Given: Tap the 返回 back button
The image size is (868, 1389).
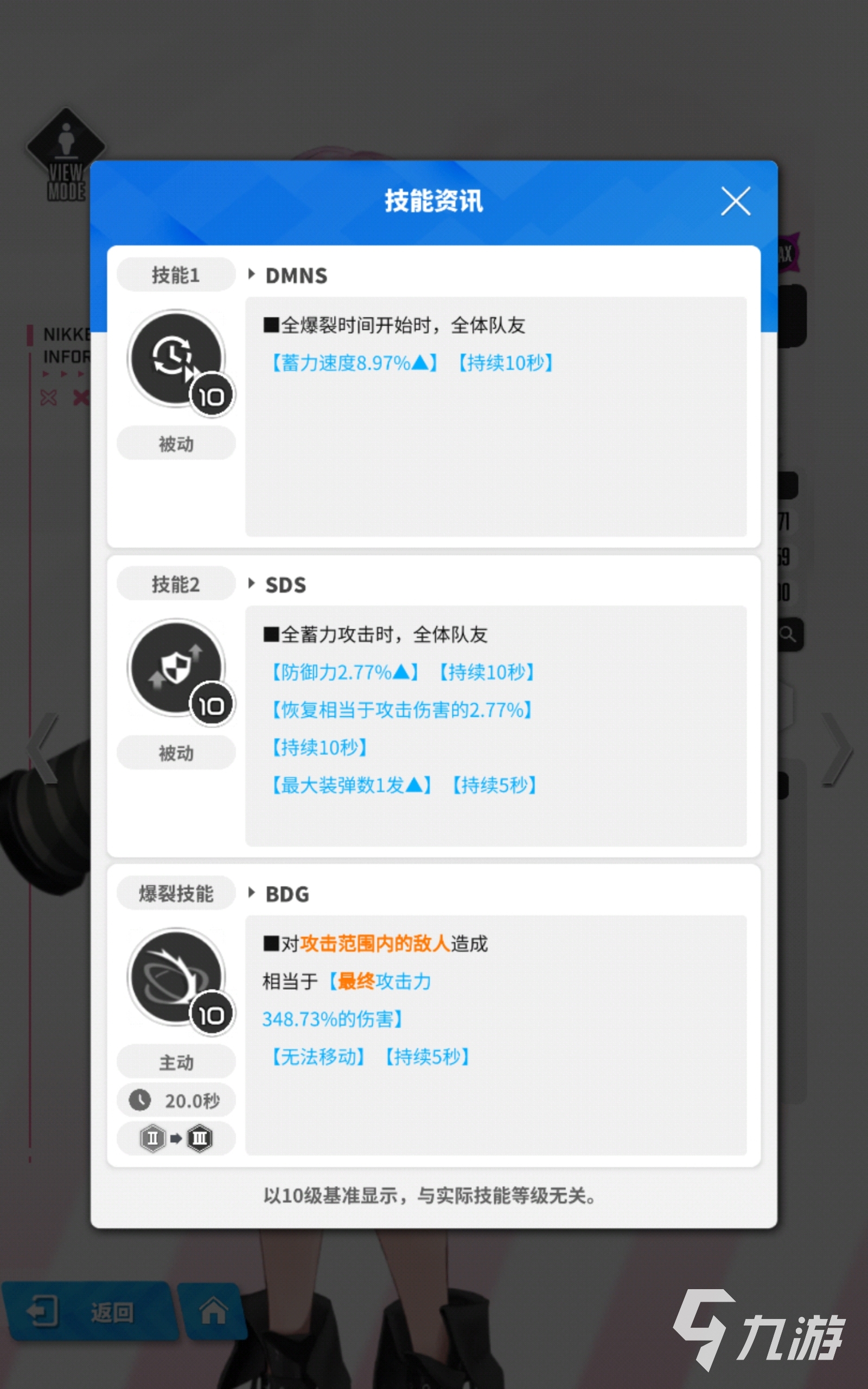Looking at the screenshot, I should 86,1311.
